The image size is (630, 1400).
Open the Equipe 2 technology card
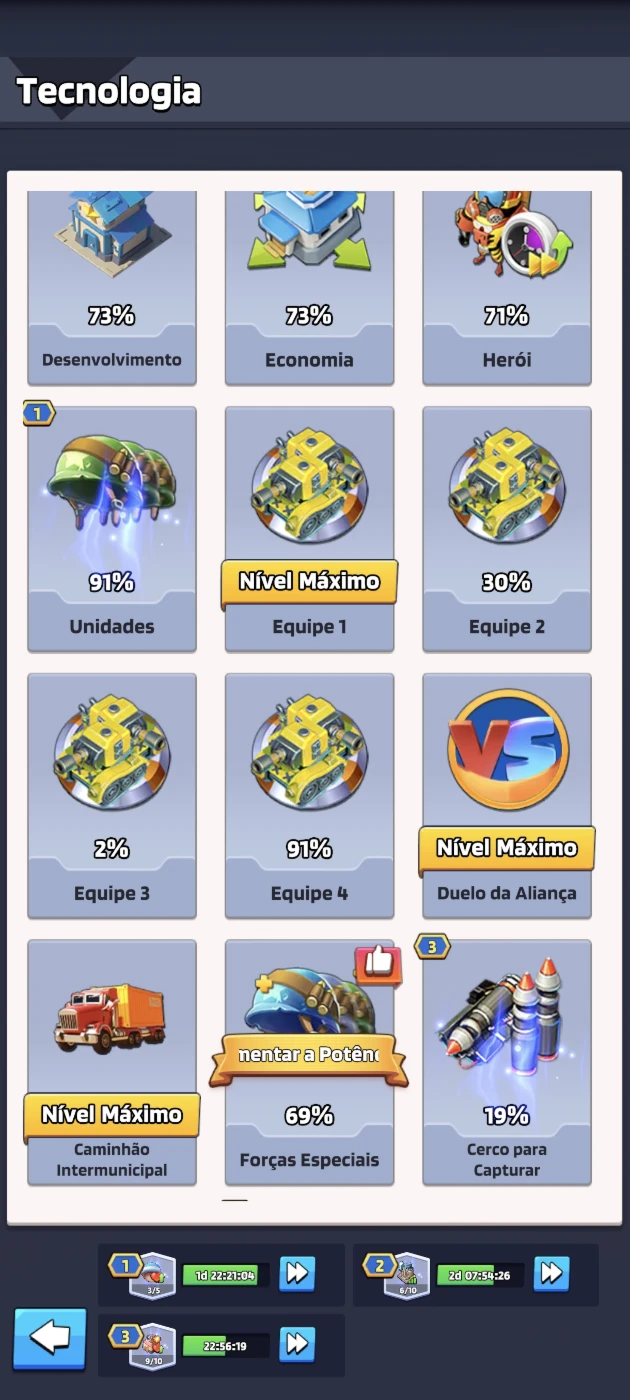pos(507,529)
